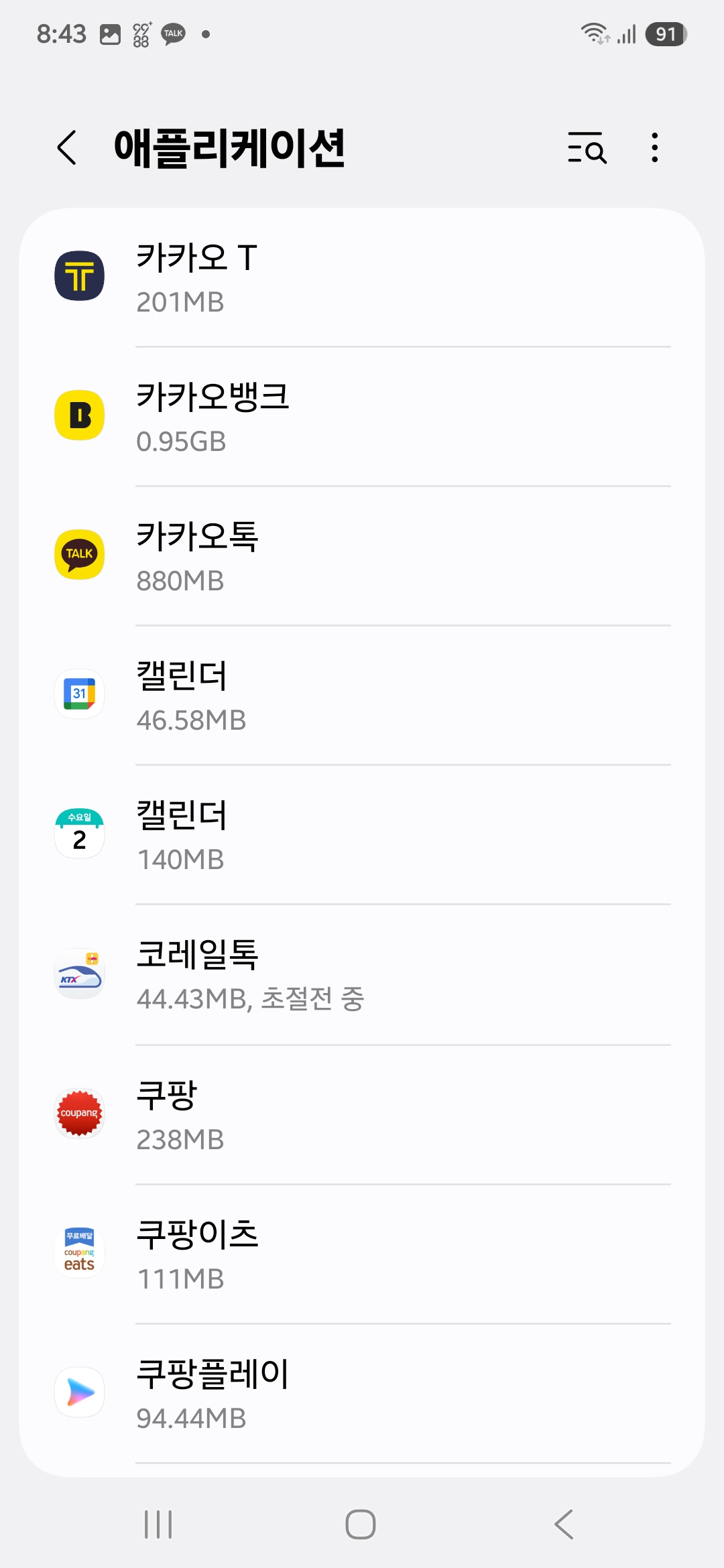Show recent apps from navigation bar
Screen dimensions: 724x1568
coord(159,1524)
